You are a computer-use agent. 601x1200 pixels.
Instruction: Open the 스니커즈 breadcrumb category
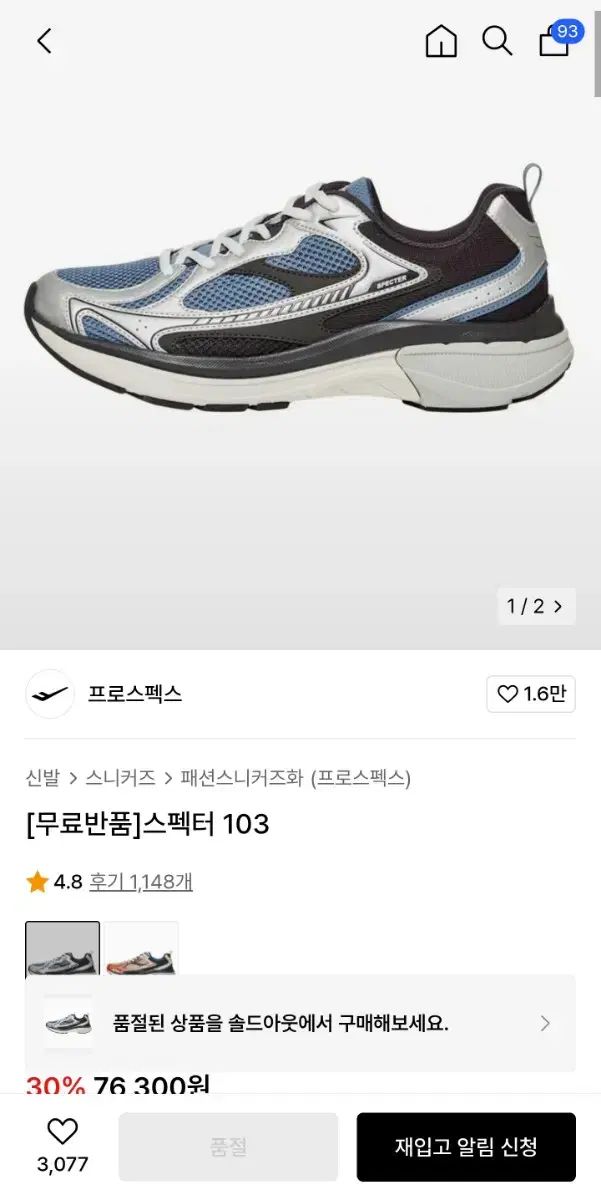click(x=120, y=778)
